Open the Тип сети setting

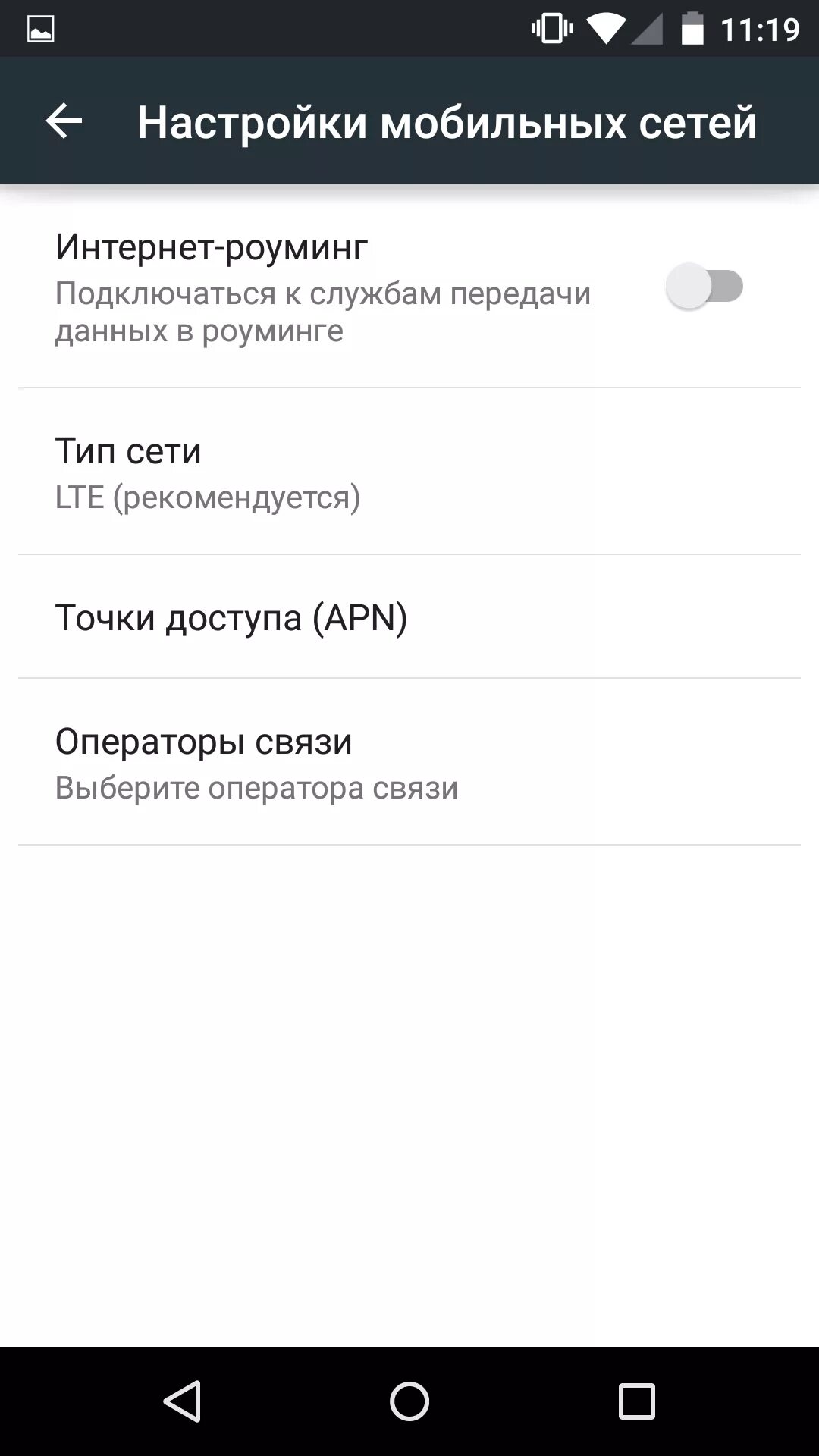click(x=409, y=472)
